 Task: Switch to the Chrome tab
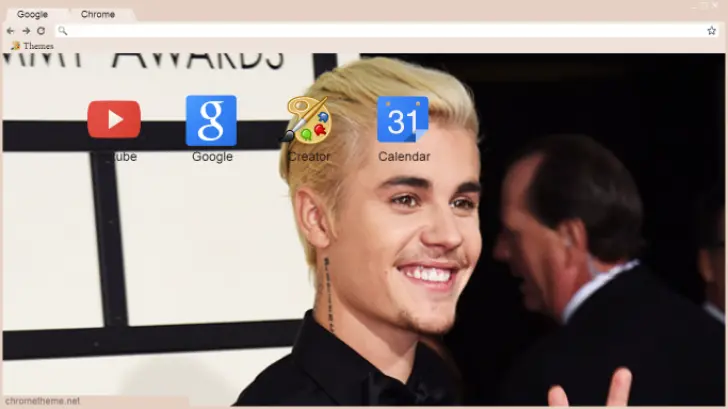[98, 14]
